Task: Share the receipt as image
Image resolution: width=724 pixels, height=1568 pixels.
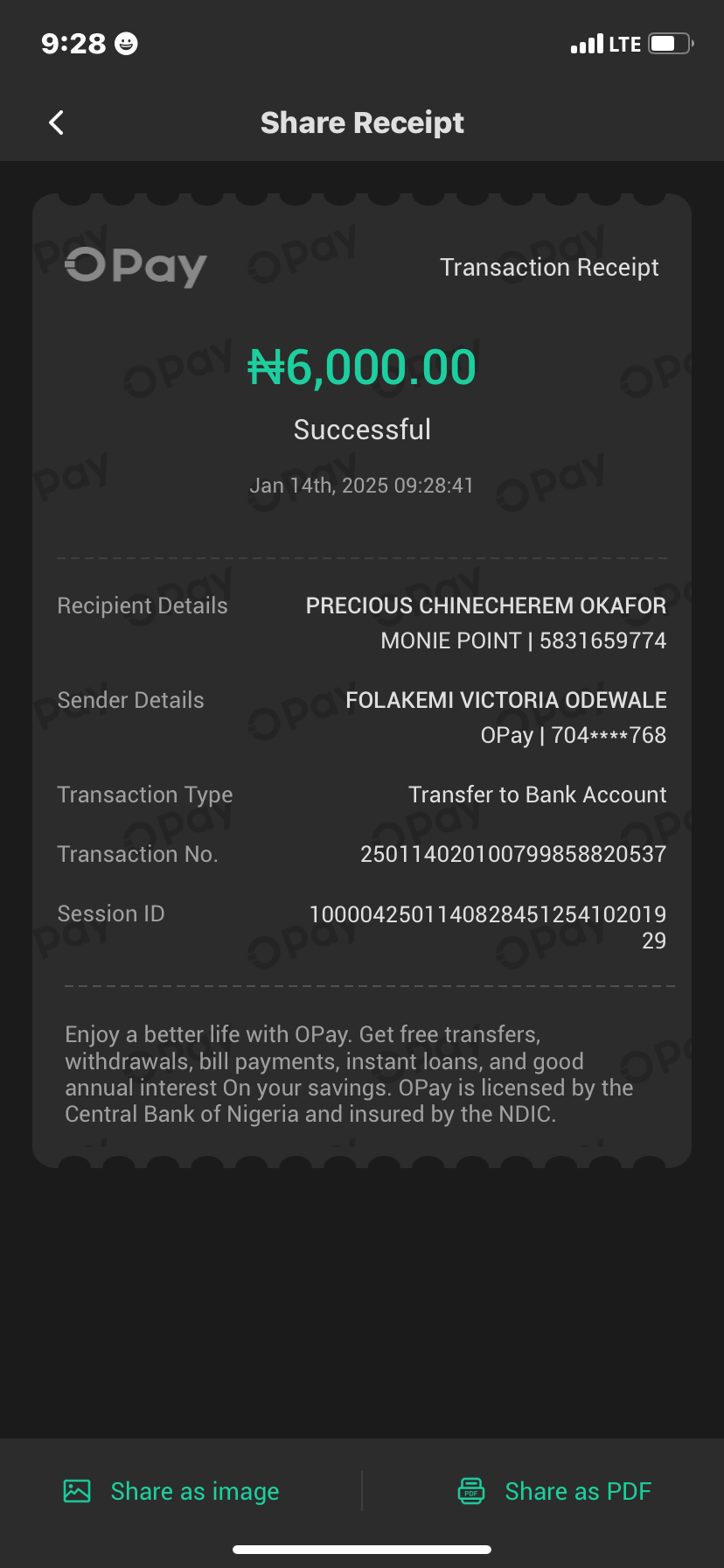Action: tap(172, 1491)
